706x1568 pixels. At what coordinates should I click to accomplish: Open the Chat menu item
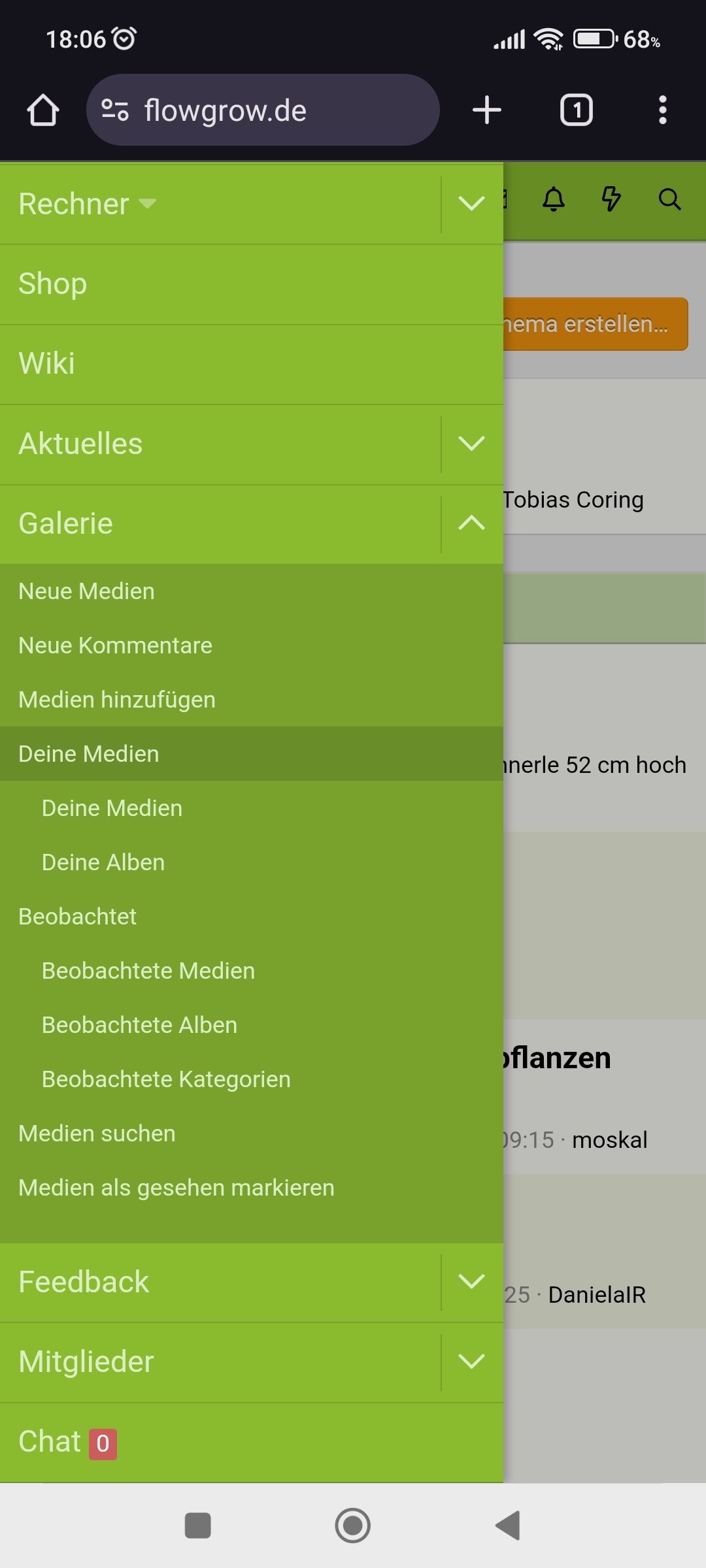[x=50, y=1442]
